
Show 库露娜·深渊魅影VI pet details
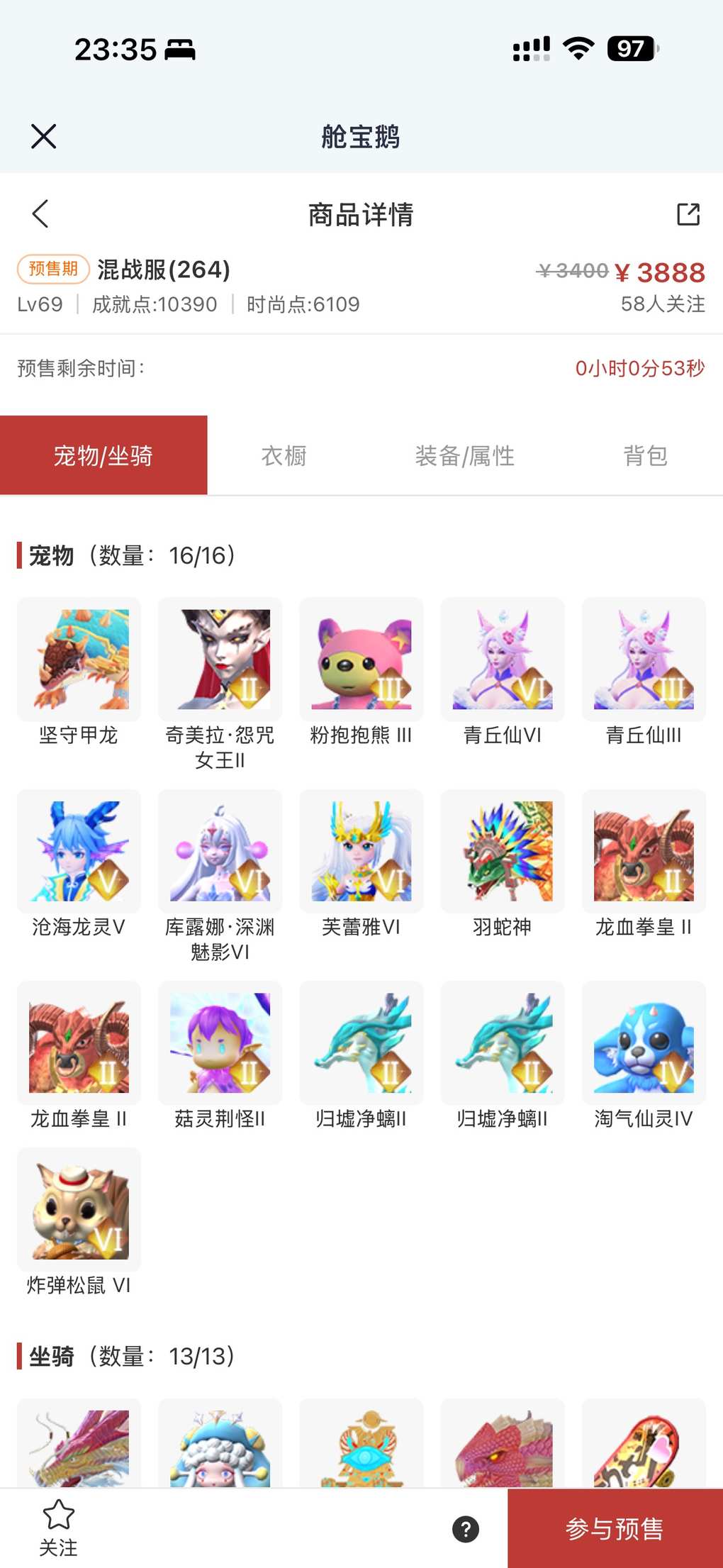tap(220, 851)
